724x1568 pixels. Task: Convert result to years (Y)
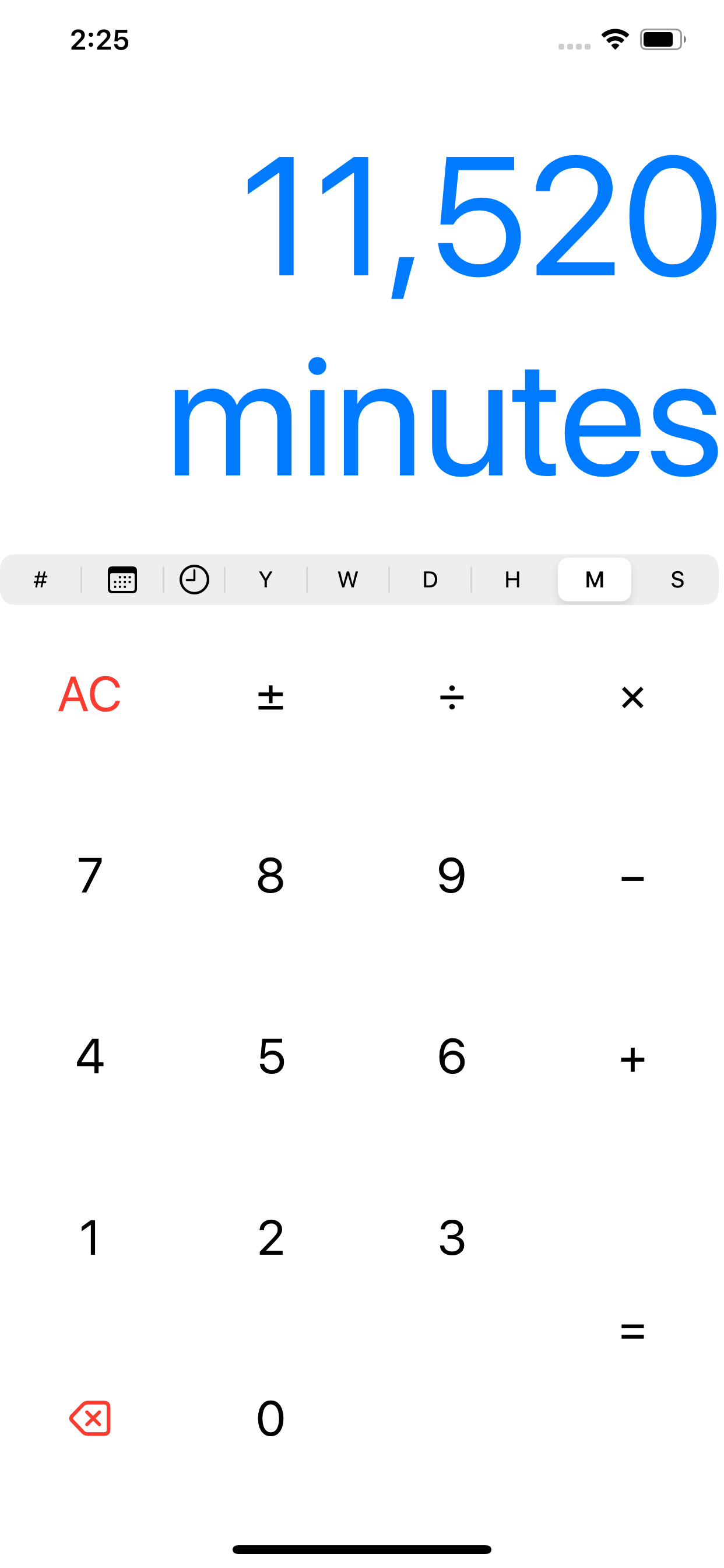tap(266, 579)
